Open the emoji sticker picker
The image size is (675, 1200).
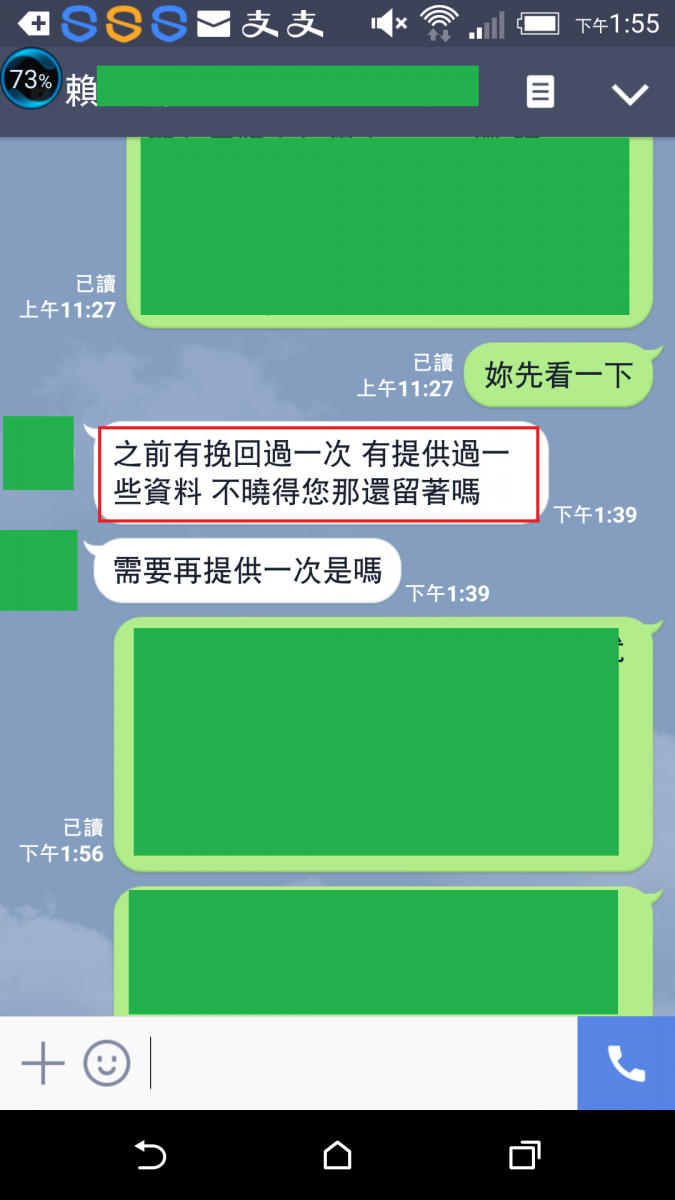(107, 1063)
